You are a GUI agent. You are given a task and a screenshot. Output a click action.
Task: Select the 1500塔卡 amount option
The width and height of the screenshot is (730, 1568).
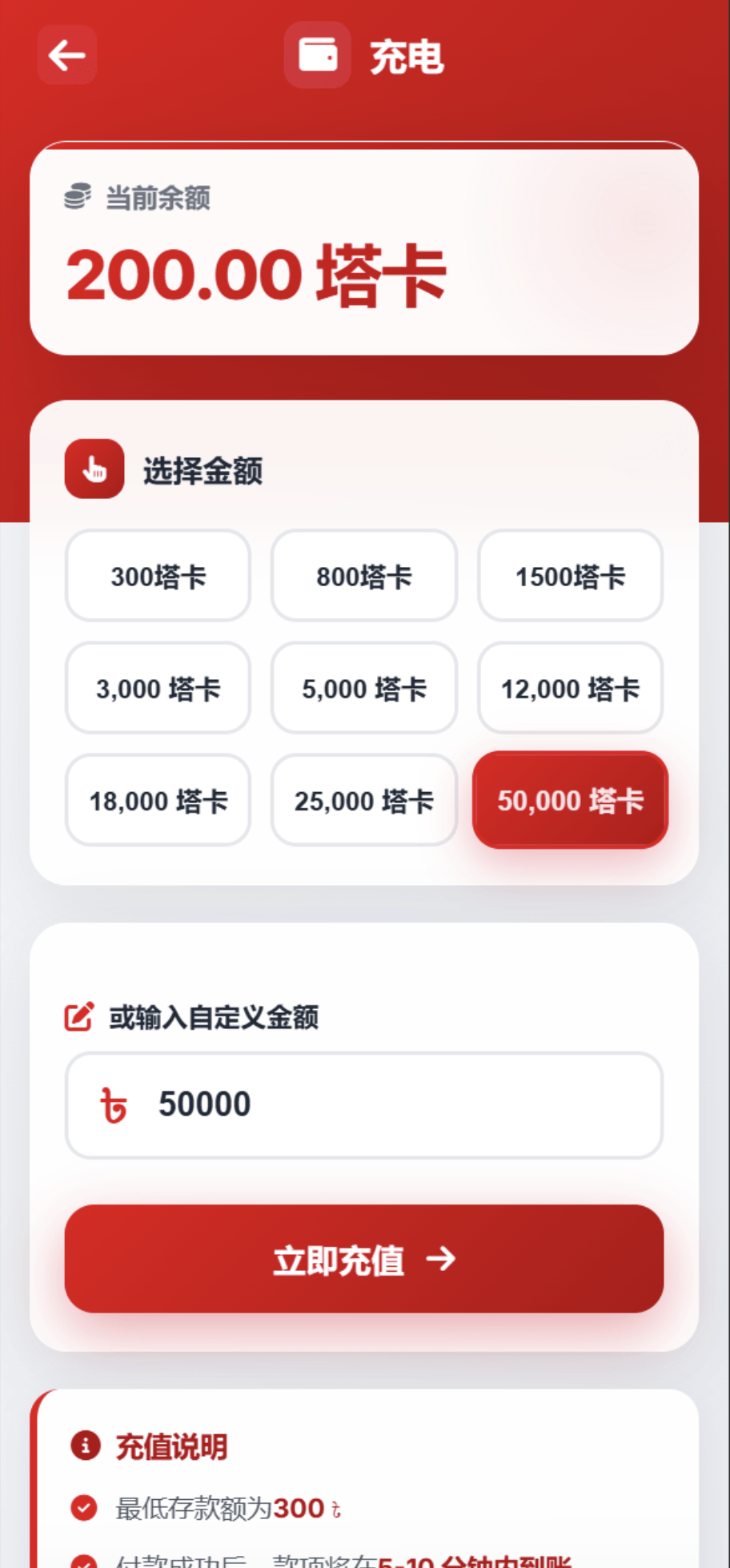pos(569,577)
